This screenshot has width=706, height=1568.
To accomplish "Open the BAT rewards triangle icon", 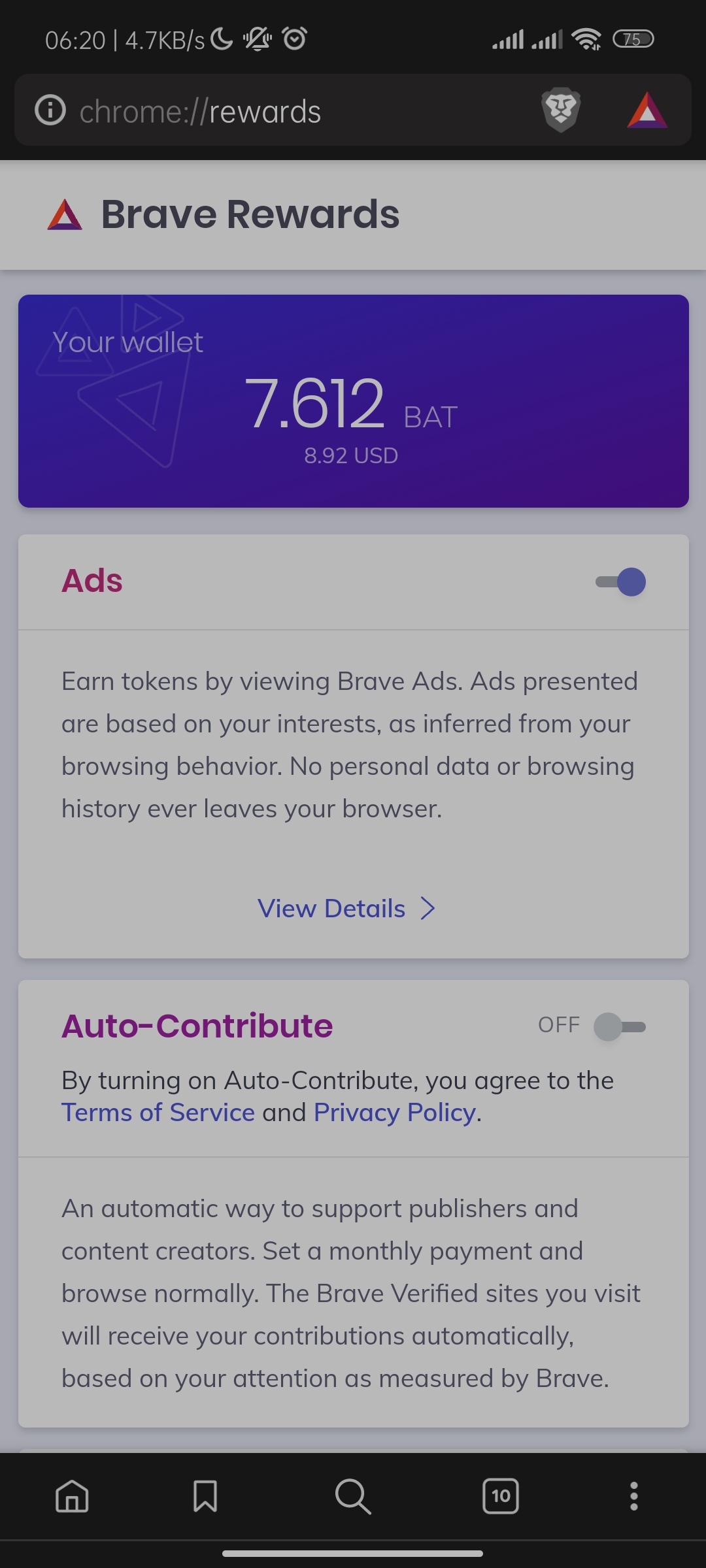I will point(647,110).
